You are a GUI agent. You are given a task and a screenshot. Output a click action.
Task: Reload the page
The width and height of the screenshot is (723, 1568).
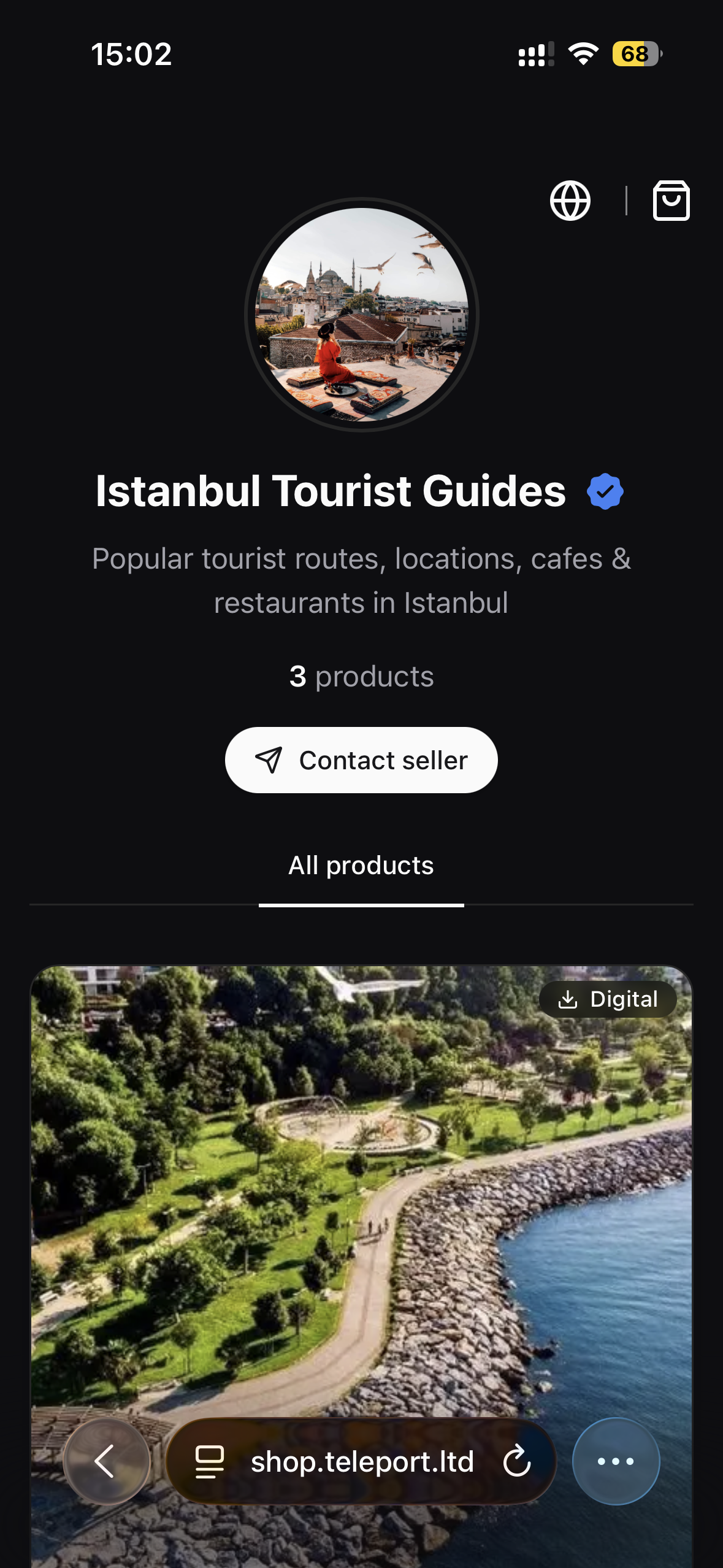517,1461
